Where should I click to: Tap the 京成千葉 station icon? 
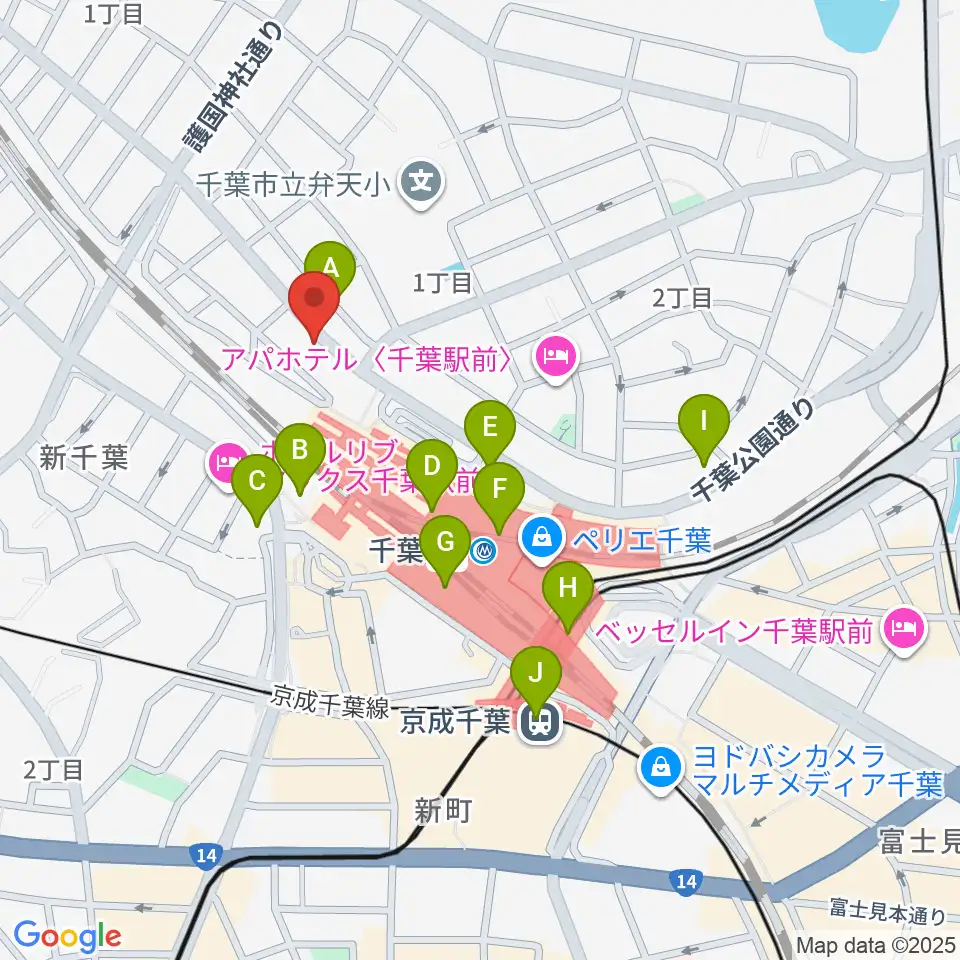[540, 722]
